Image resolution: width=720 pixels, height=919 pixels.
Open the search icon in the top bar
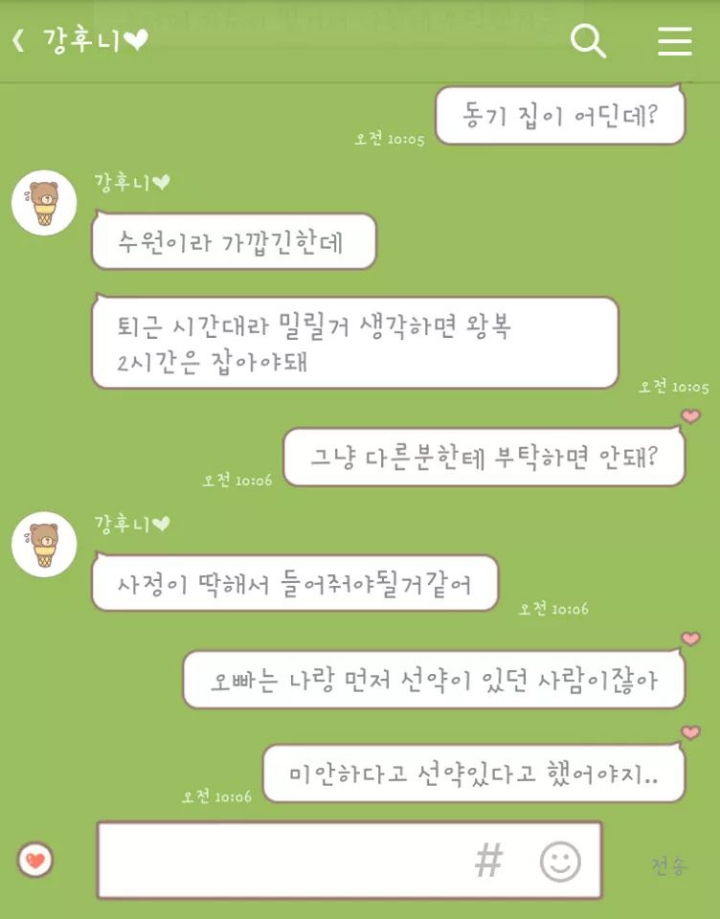click(588, 41)
